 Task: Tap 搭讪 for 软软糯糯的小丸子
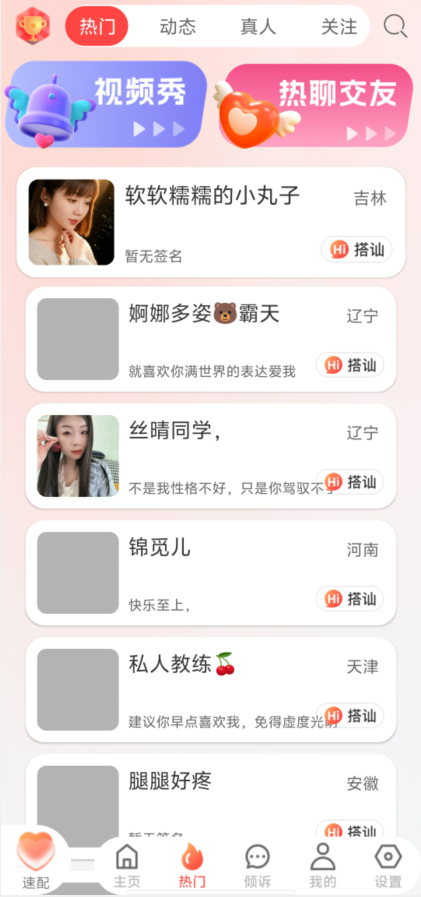tap(357, 249)
